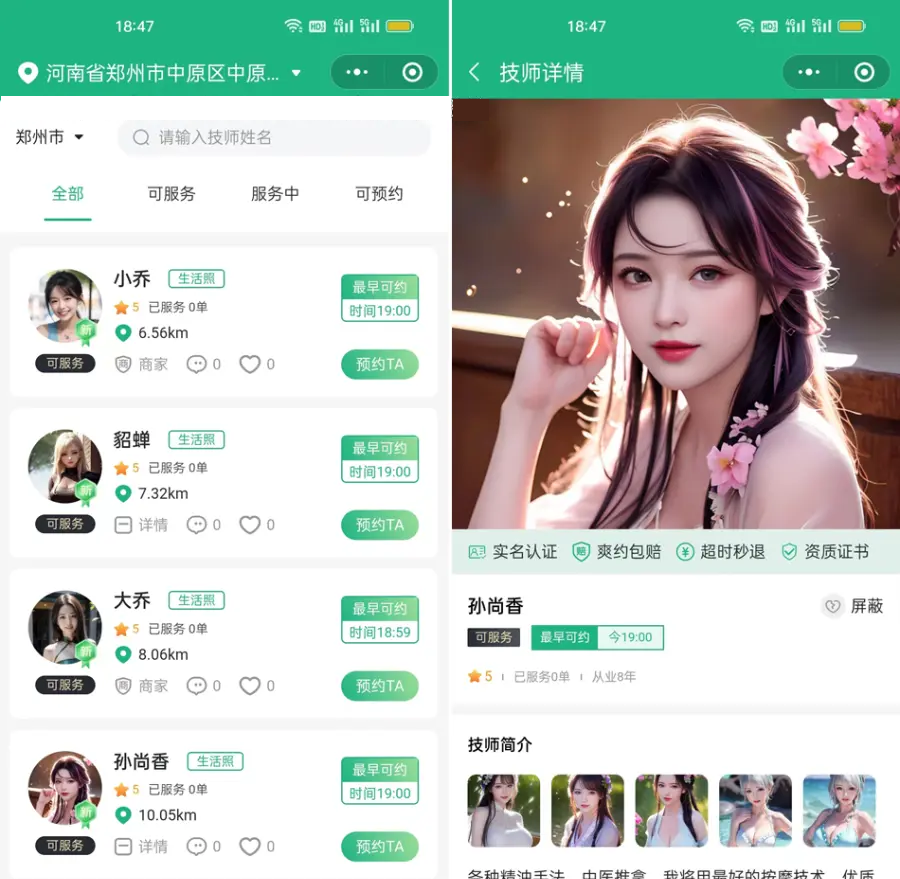This screenshot has width=900, height=879.
Task: Switch to the 可服务 tab
Action: coord(171,194)
